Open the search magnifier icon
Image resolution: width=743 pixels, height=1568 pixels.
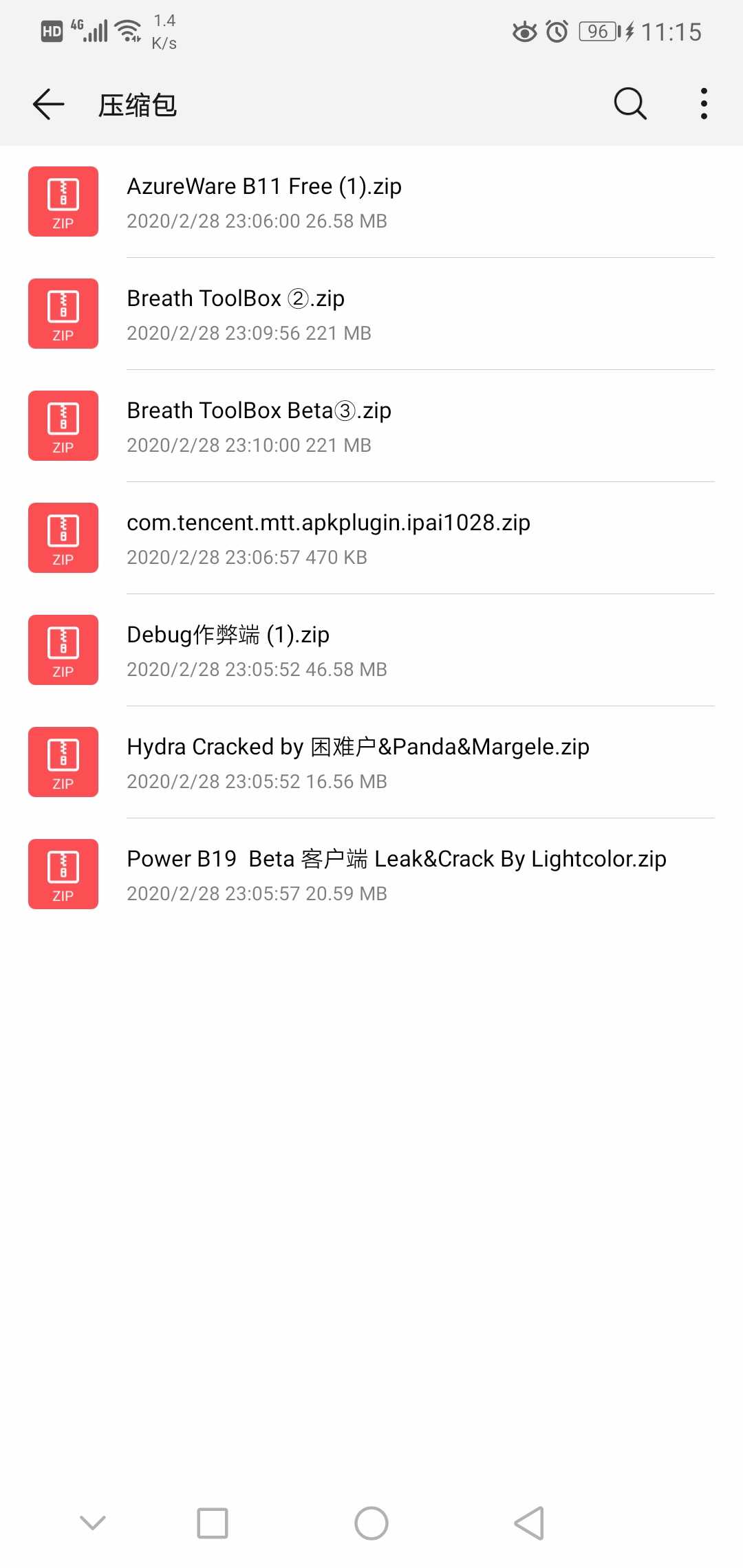pos(630,105)
